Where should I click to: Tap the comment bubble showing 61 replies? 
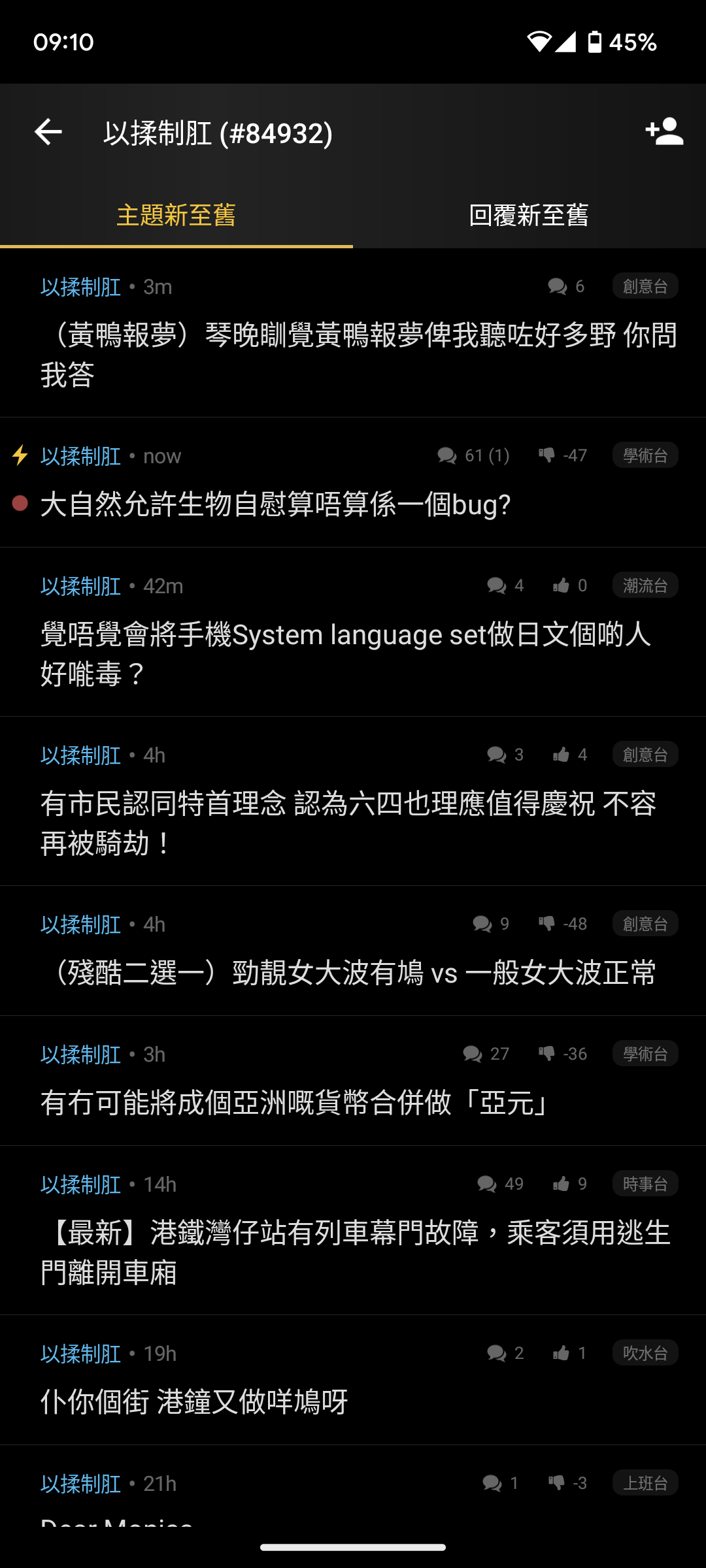pyautogui.click(x=448, y=455)
